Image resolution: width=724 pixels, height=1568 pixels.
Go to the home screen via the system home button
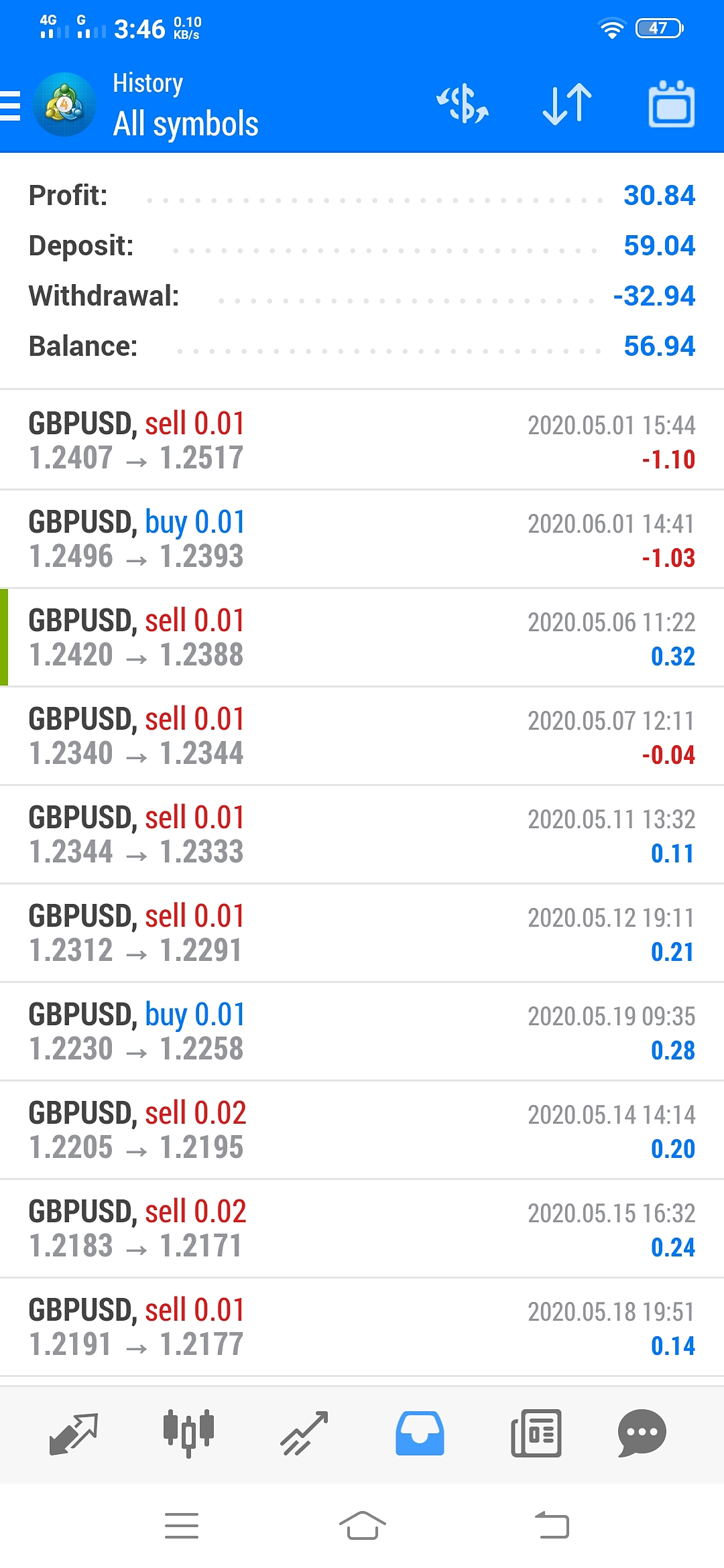point(362,1526)
